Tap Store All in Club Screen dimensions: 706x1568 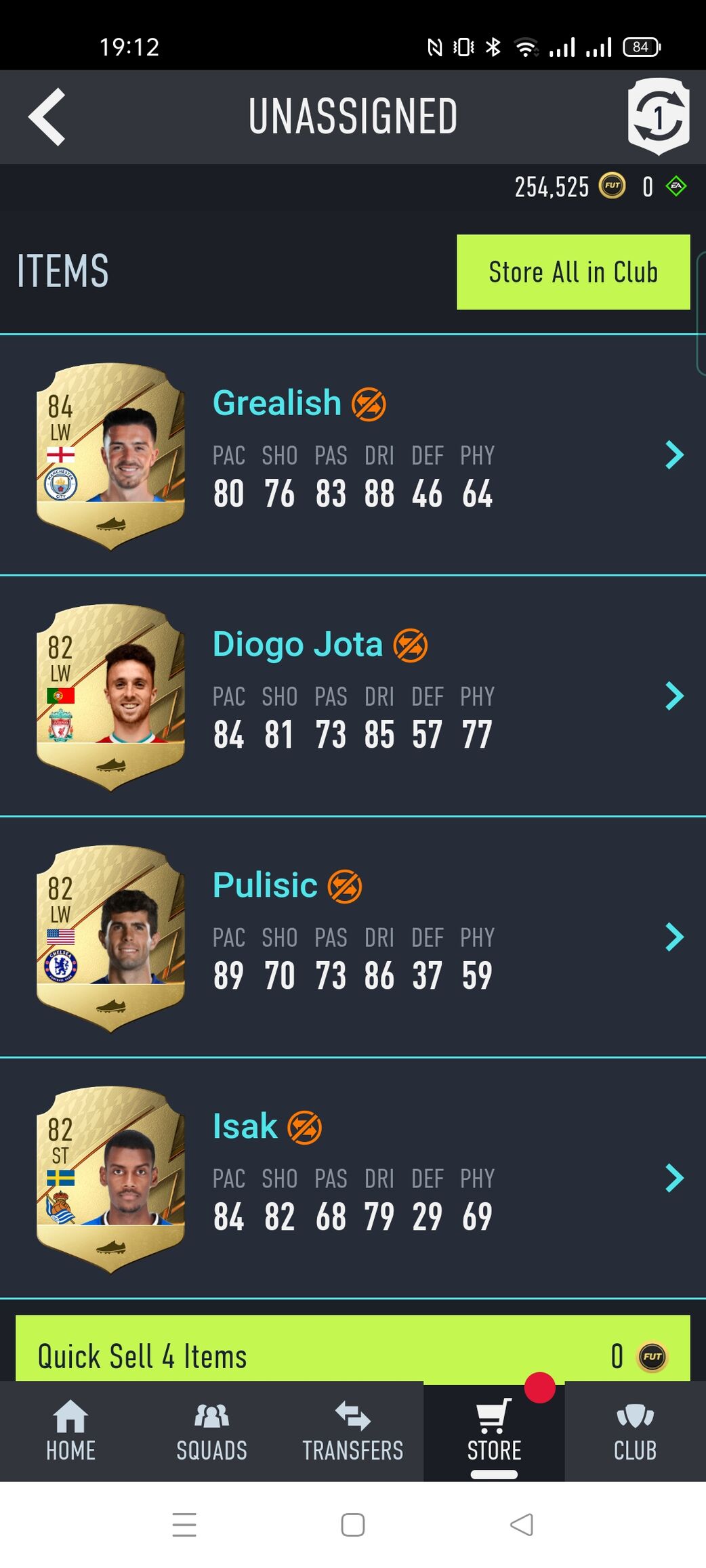pyautogui.click(x=573, y=272)
